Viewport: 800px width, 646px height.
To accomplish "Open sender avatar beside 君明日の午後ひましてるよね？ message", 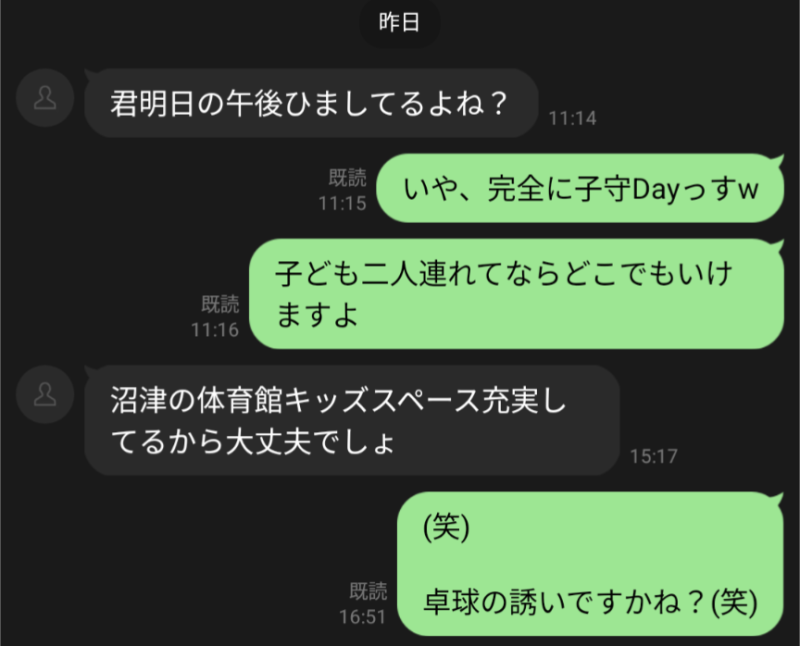I will 45,98.
